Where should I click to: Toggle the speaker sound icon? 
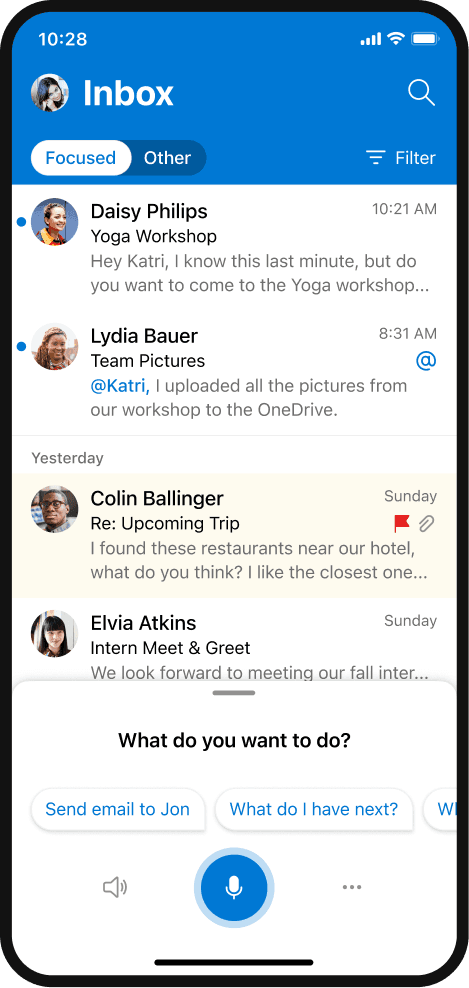click(115, 888)
